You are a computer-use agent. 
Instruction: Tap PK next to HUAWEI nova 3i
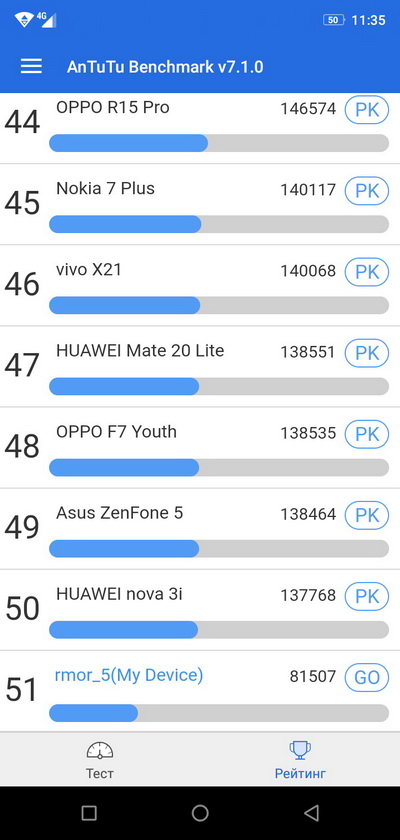[x=367, y=596]
